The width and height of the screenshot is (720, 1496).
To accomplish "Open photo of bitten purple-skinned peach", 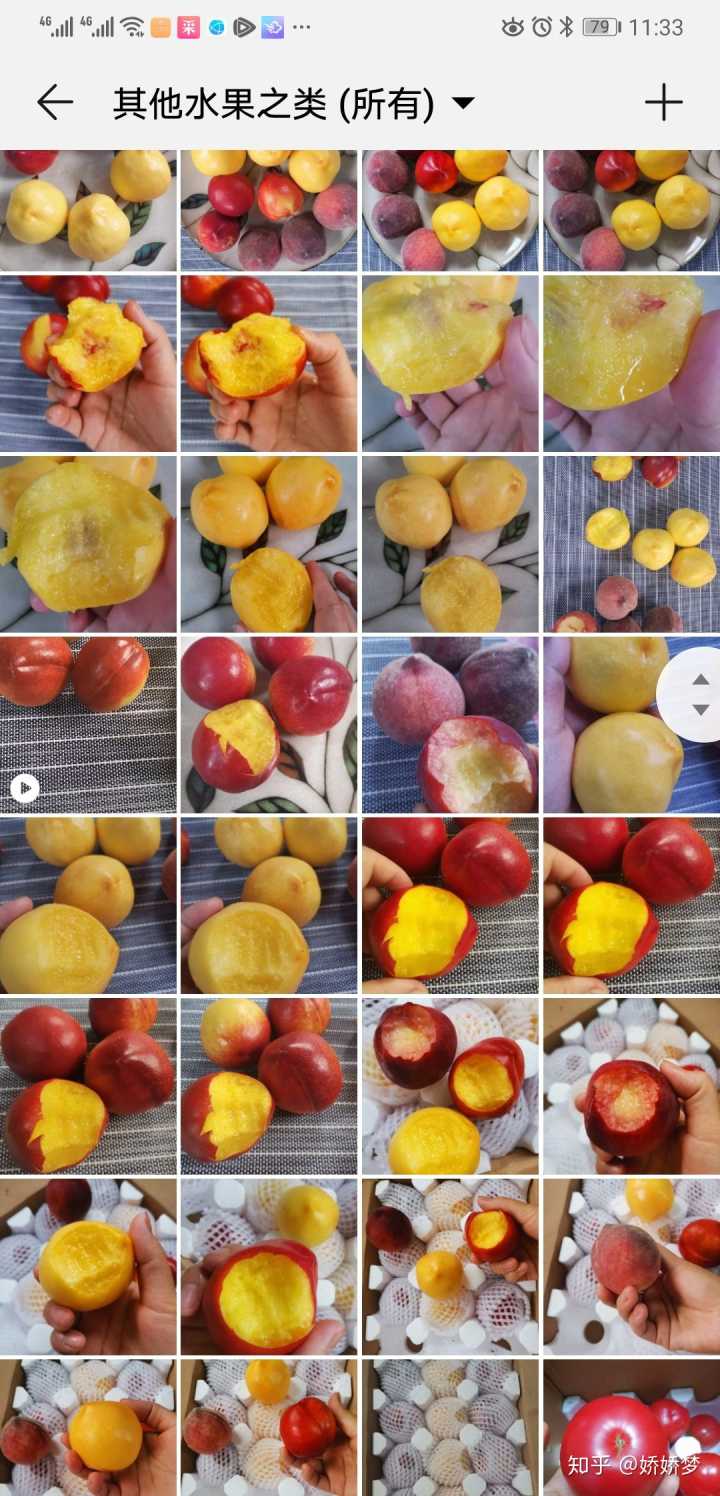I will (450, 724).
